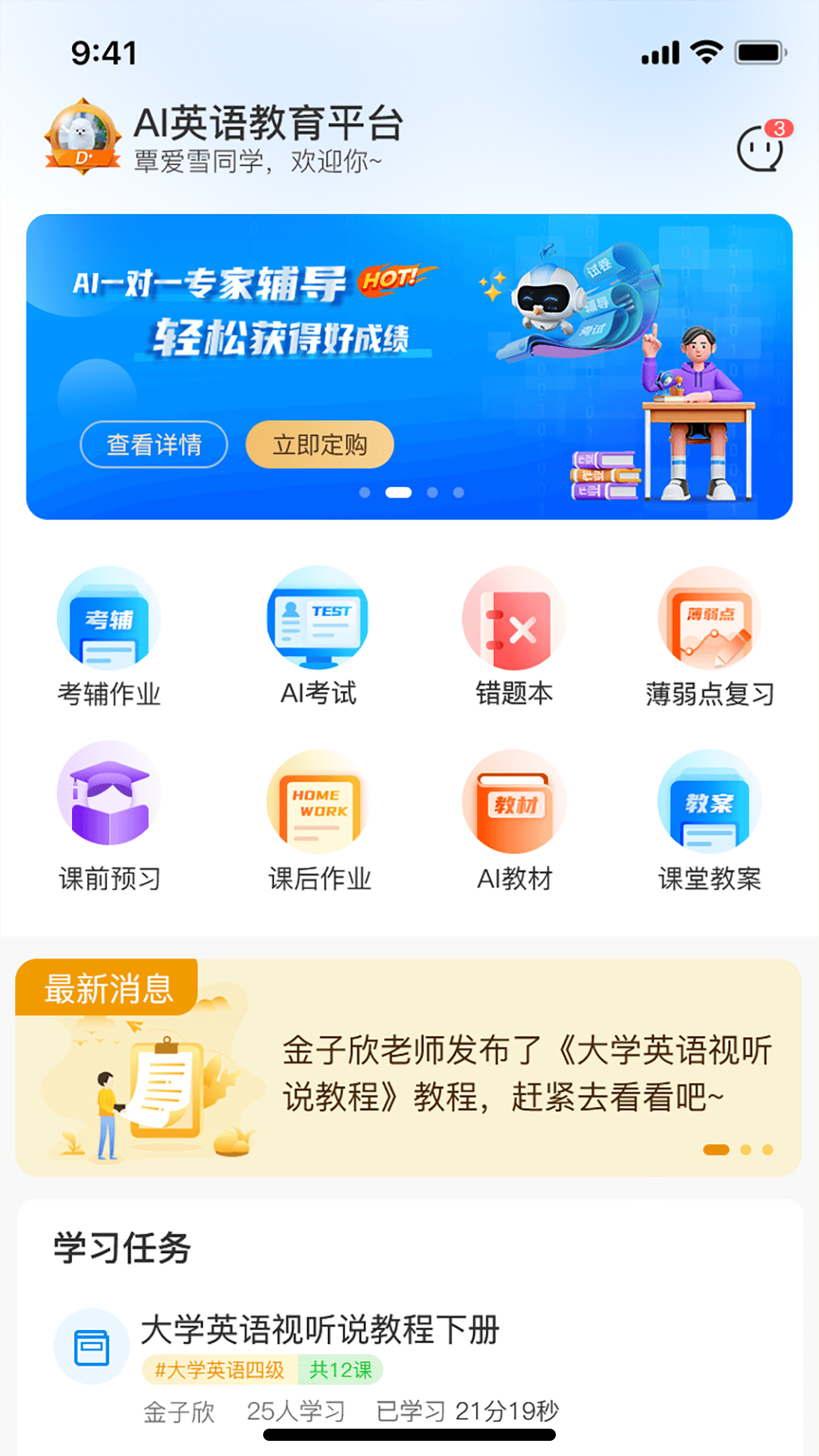The width and height of the screenshot is (819, 1456).
Task: Click 立即定购 to order now
Action: click(318, 445)
